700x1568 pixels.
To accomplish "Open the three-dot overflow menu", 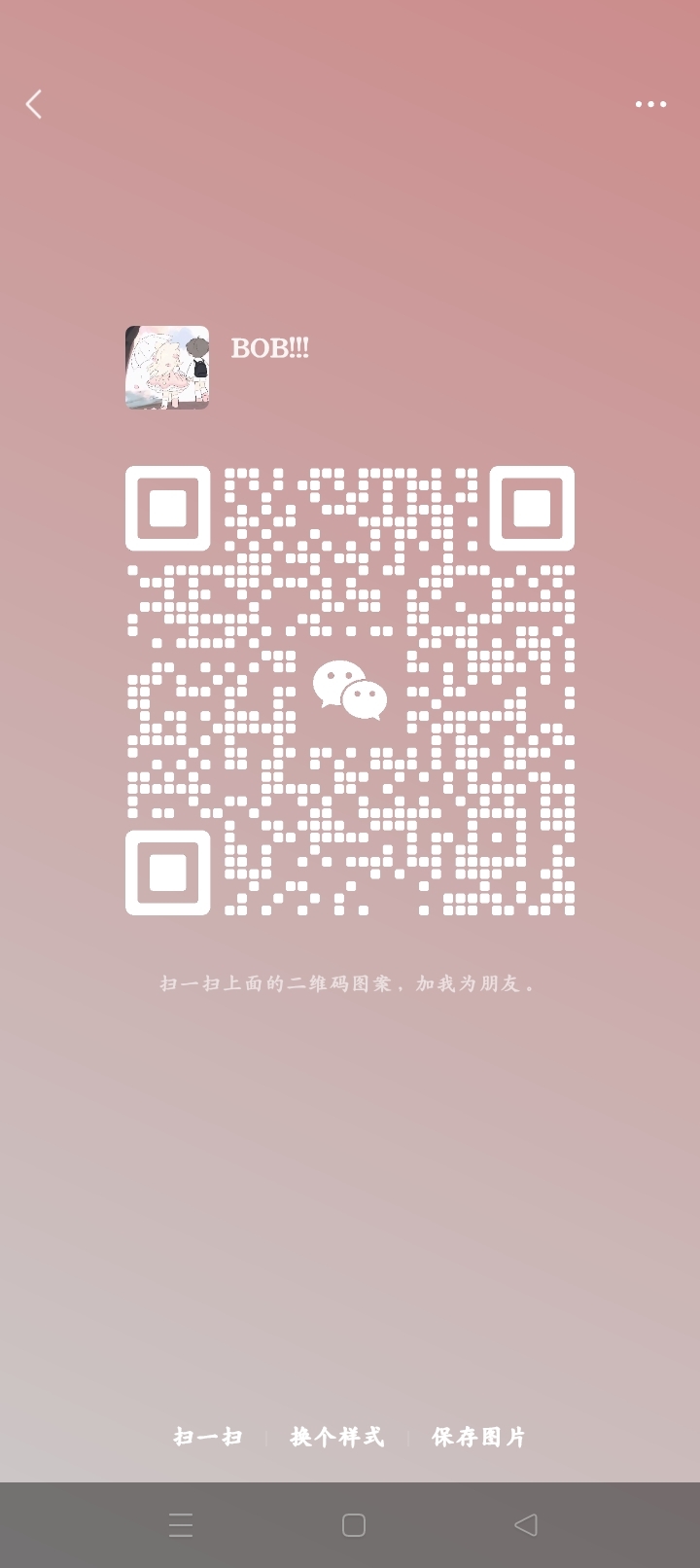I will tap(650, 104).
